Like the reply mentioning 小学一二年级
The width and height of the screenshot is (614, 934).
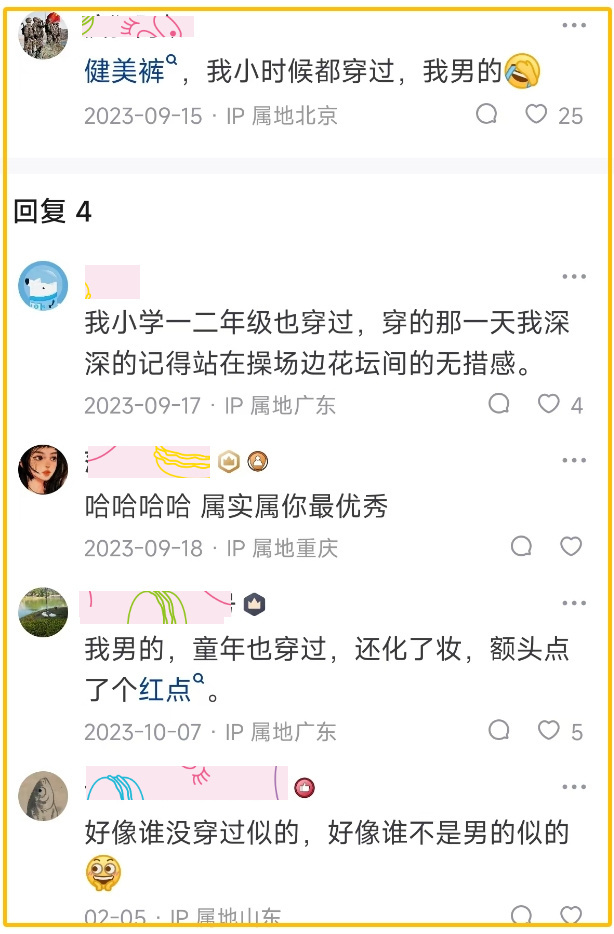[x=549, y=404]
